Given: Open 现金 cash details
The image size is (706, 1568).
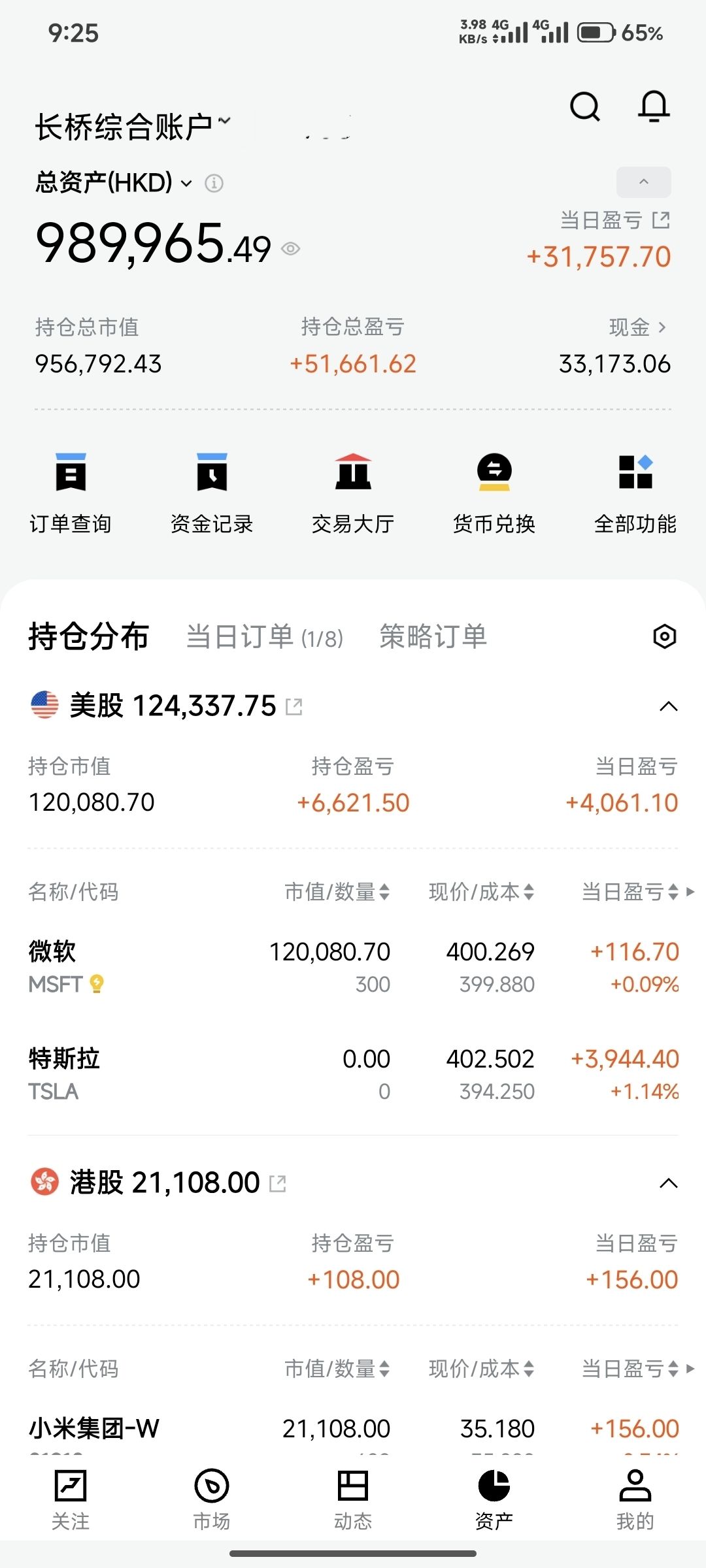Looking at the screenshot, I should [637, 327].
